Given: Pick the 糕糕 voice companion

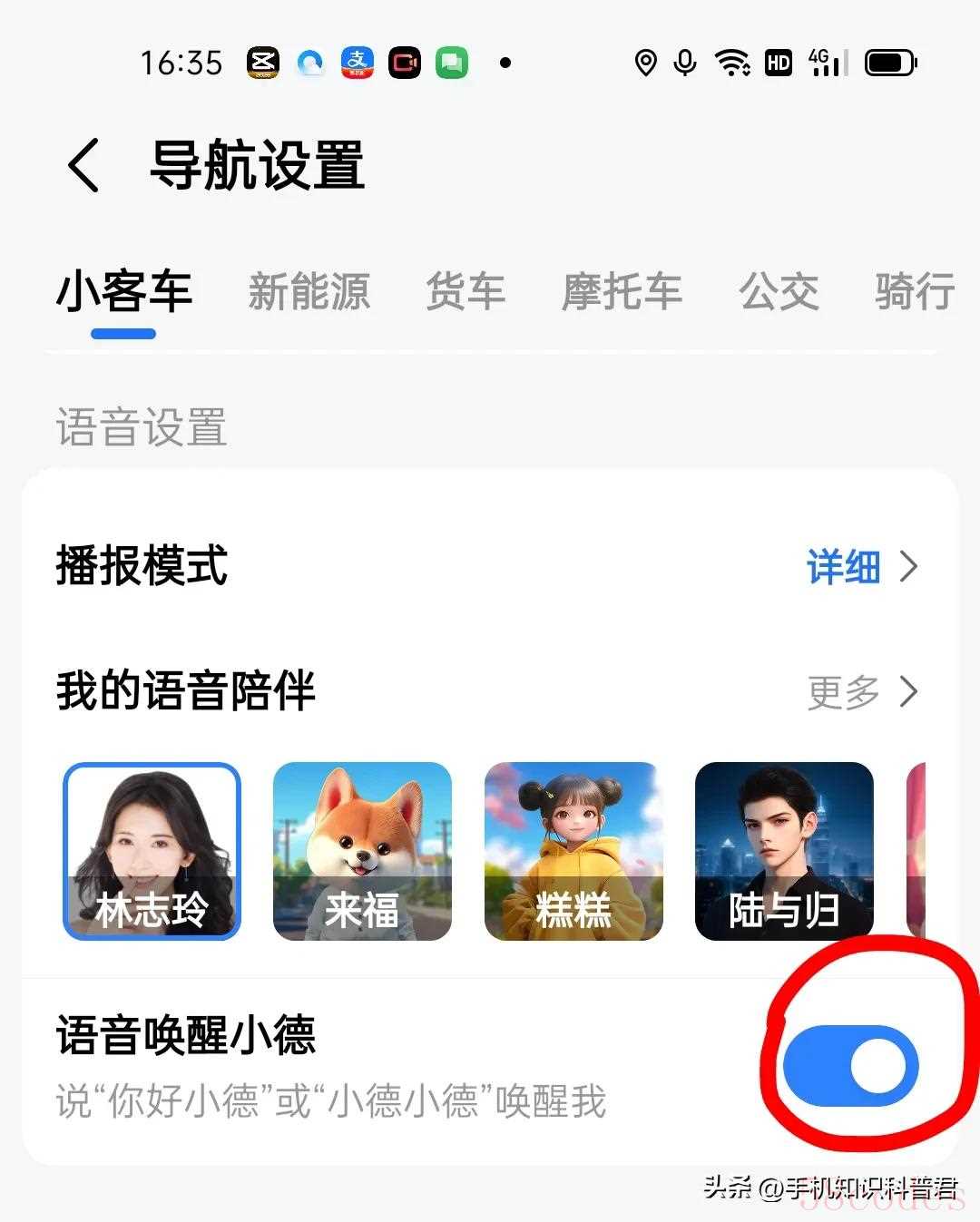Looking at the screenshot, I should pyautogui.click(x=573, y=850).
